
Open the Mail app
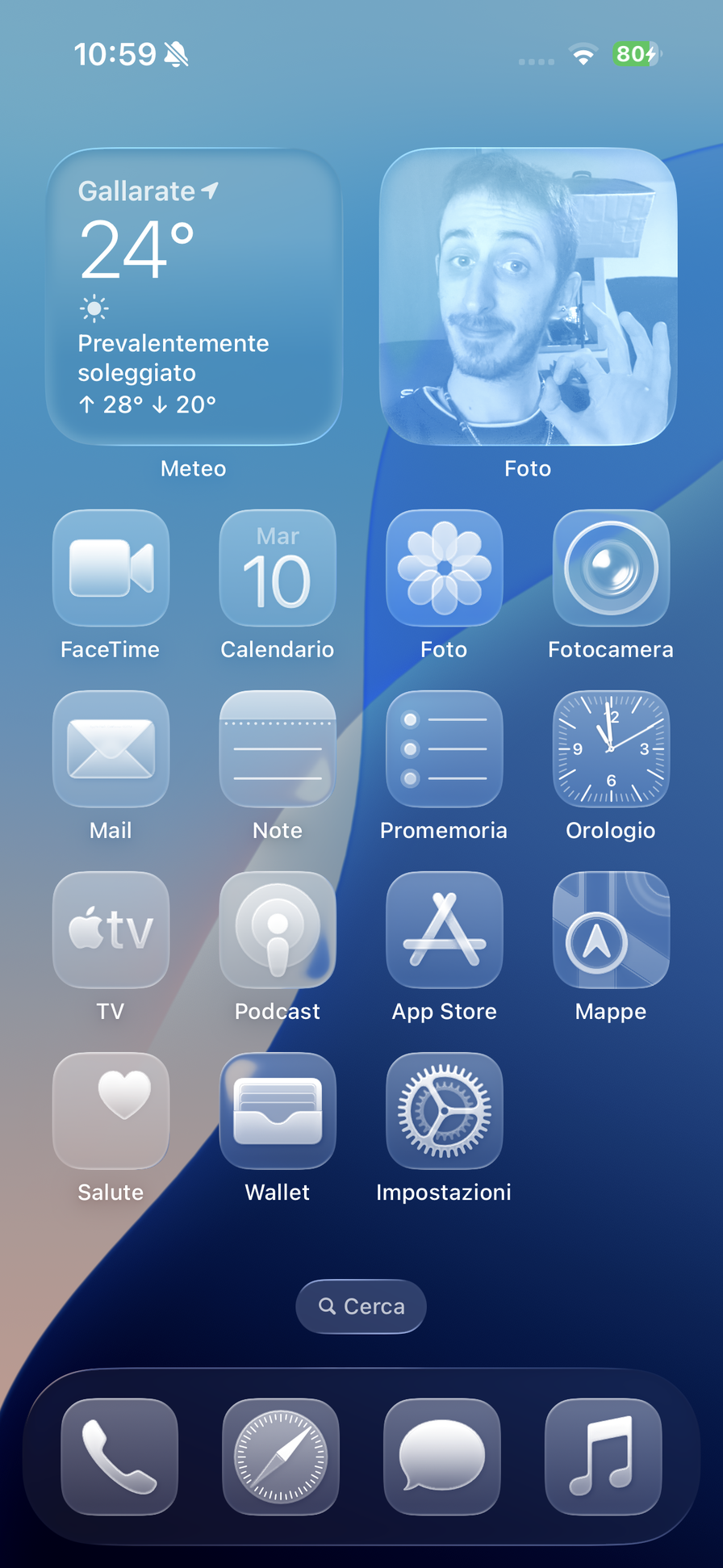[x=111, y=748]
